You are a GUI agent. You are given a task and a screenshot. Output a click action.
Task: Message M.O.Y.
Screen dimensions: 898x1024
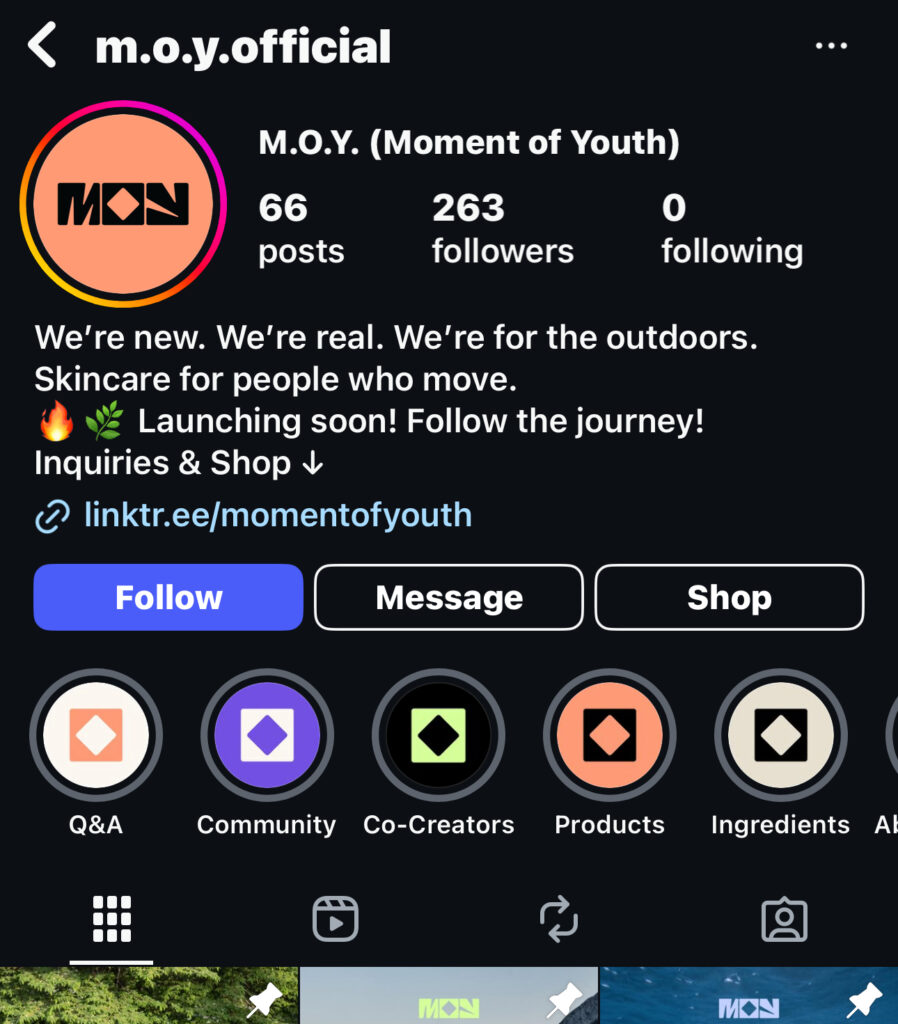[x=449, y=597]
